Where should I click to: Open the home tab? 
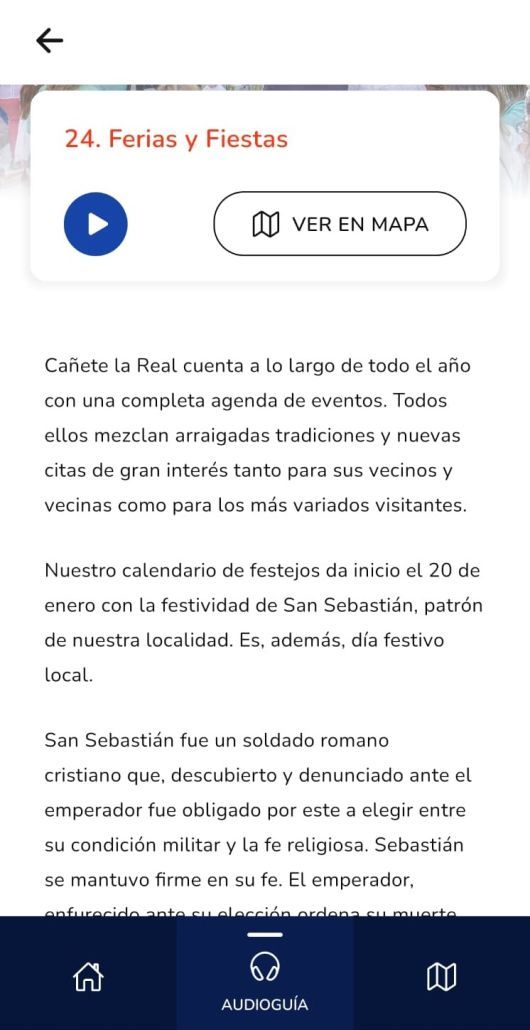[88, 977]
